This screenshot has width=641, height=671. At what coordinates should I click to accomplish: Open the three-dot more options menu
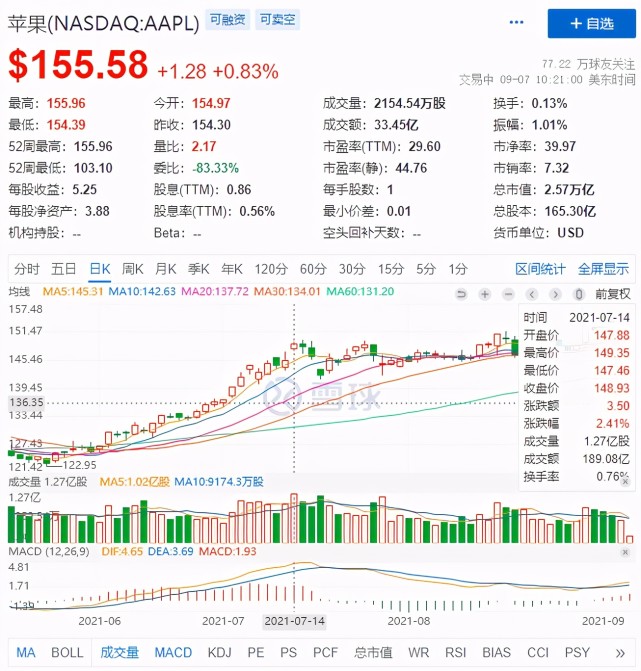pos(516,22)
